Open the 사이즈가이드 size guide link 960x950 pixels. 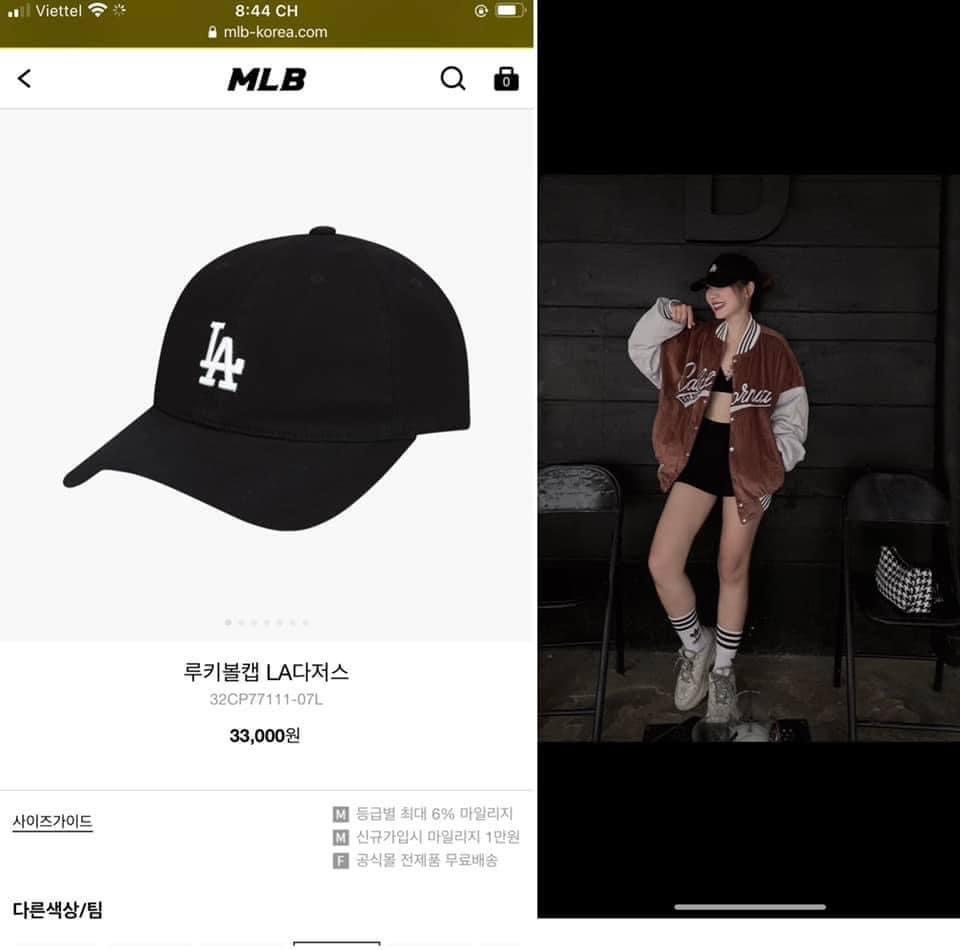[x=53, y=822]
